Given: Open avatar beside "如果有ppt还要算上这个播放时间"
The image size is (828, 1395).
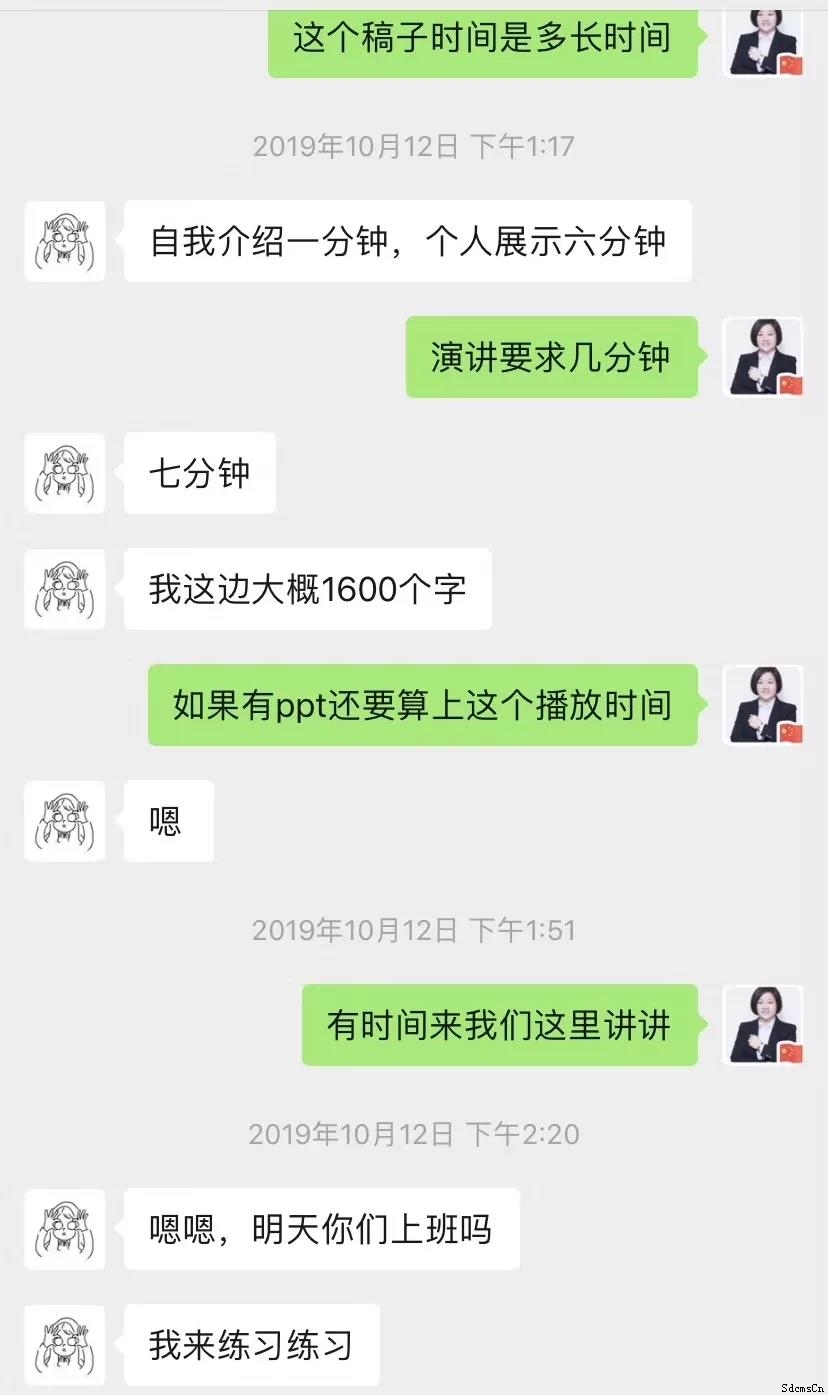Looking at the screenshot, I should click(763, 705).
